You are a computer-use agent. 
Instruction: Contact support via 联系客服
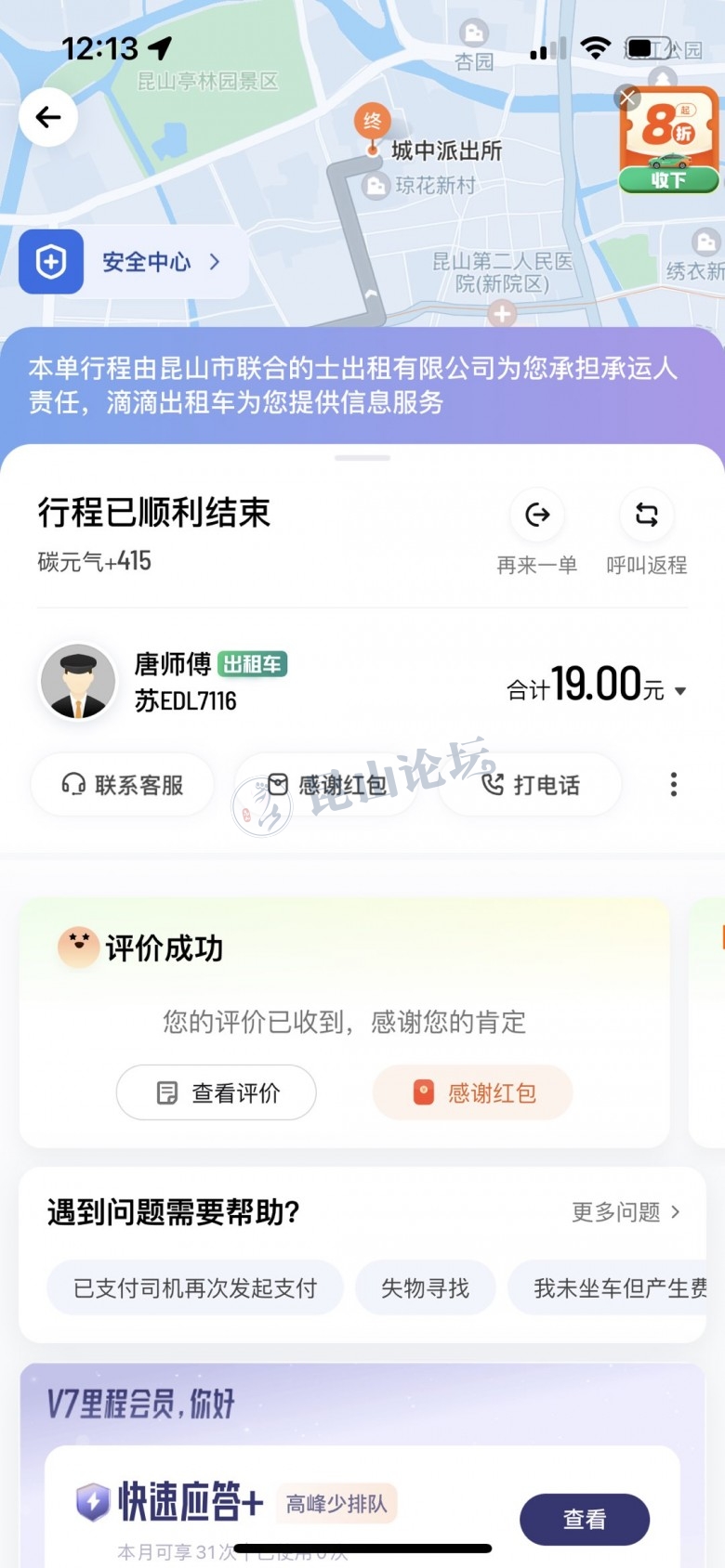[x=123, y=785]
